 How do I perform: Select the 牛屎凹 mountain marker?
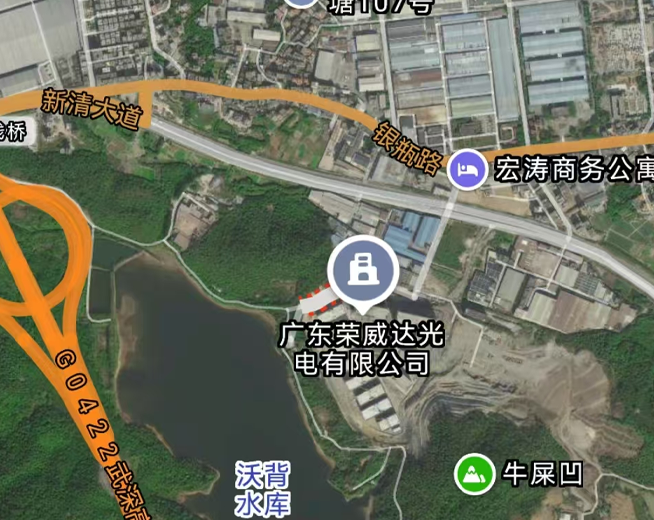474,473
